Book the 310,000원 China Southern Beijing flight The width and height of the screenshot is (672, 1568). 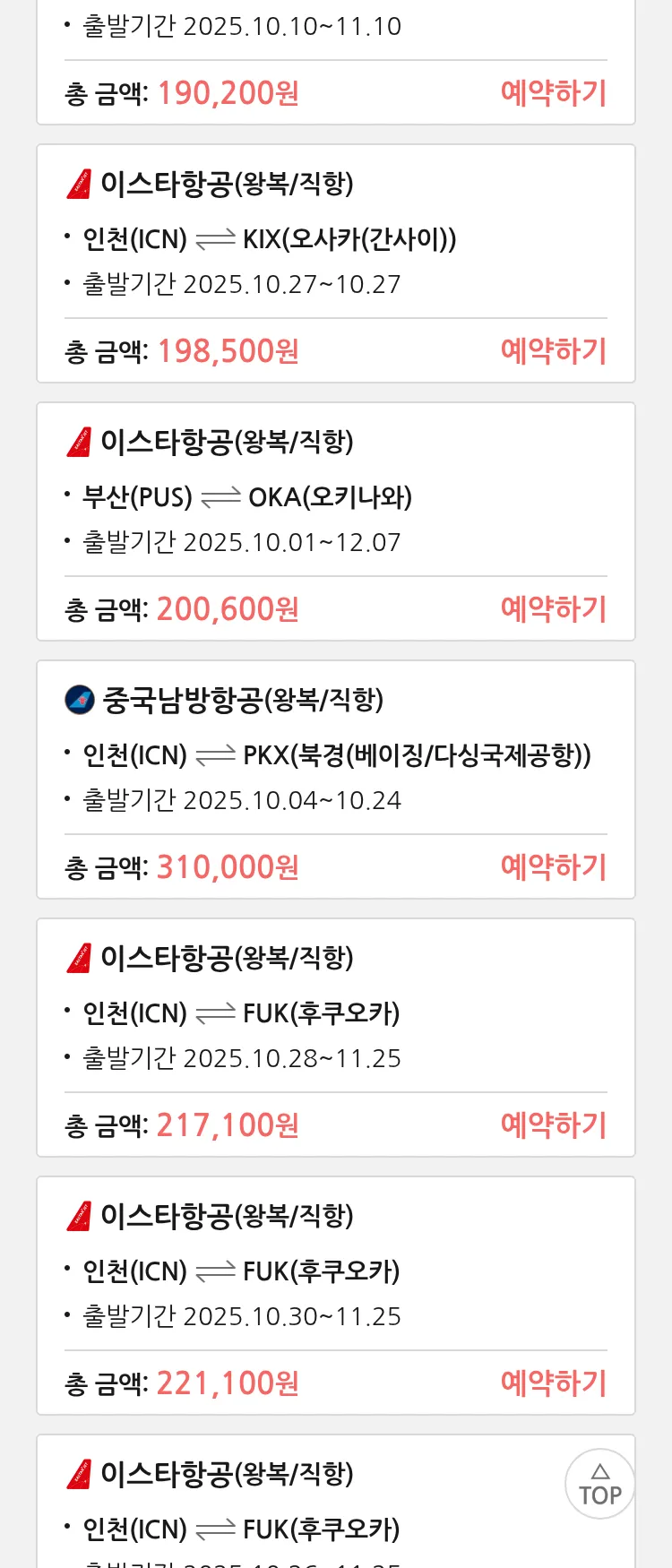pyautogui.click(x=553, y=867)
